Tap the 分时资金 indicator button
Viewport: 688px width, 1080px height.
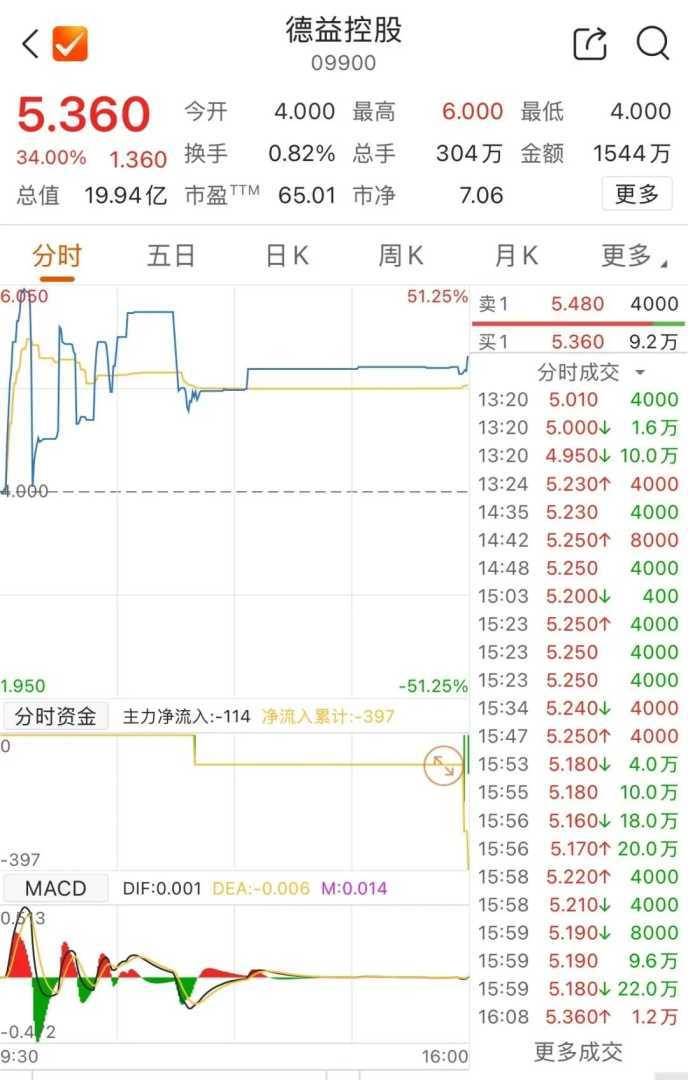56,716
